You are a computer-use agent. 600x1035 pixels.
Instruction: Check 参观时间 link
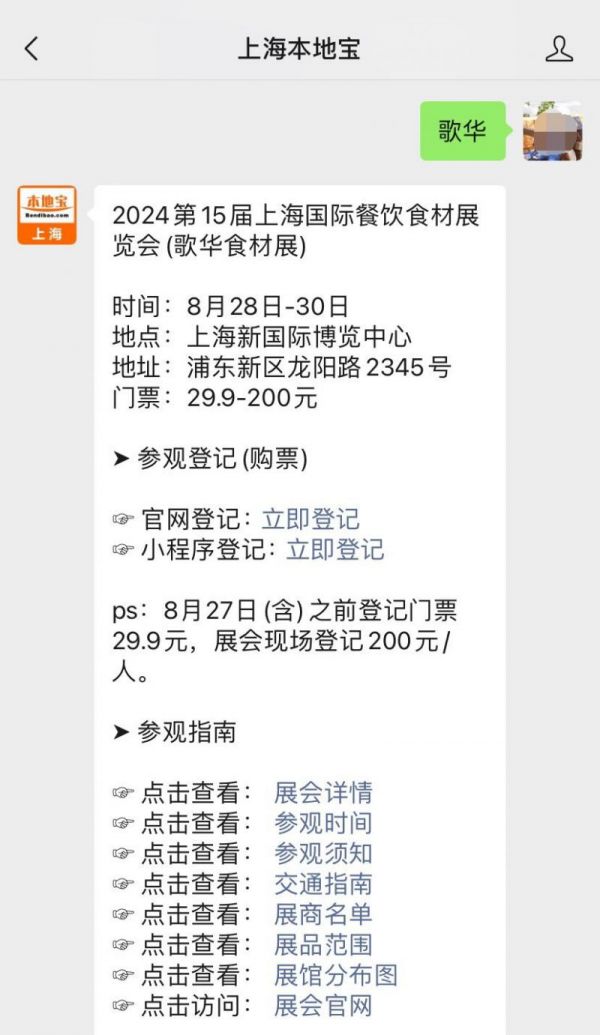323,823
